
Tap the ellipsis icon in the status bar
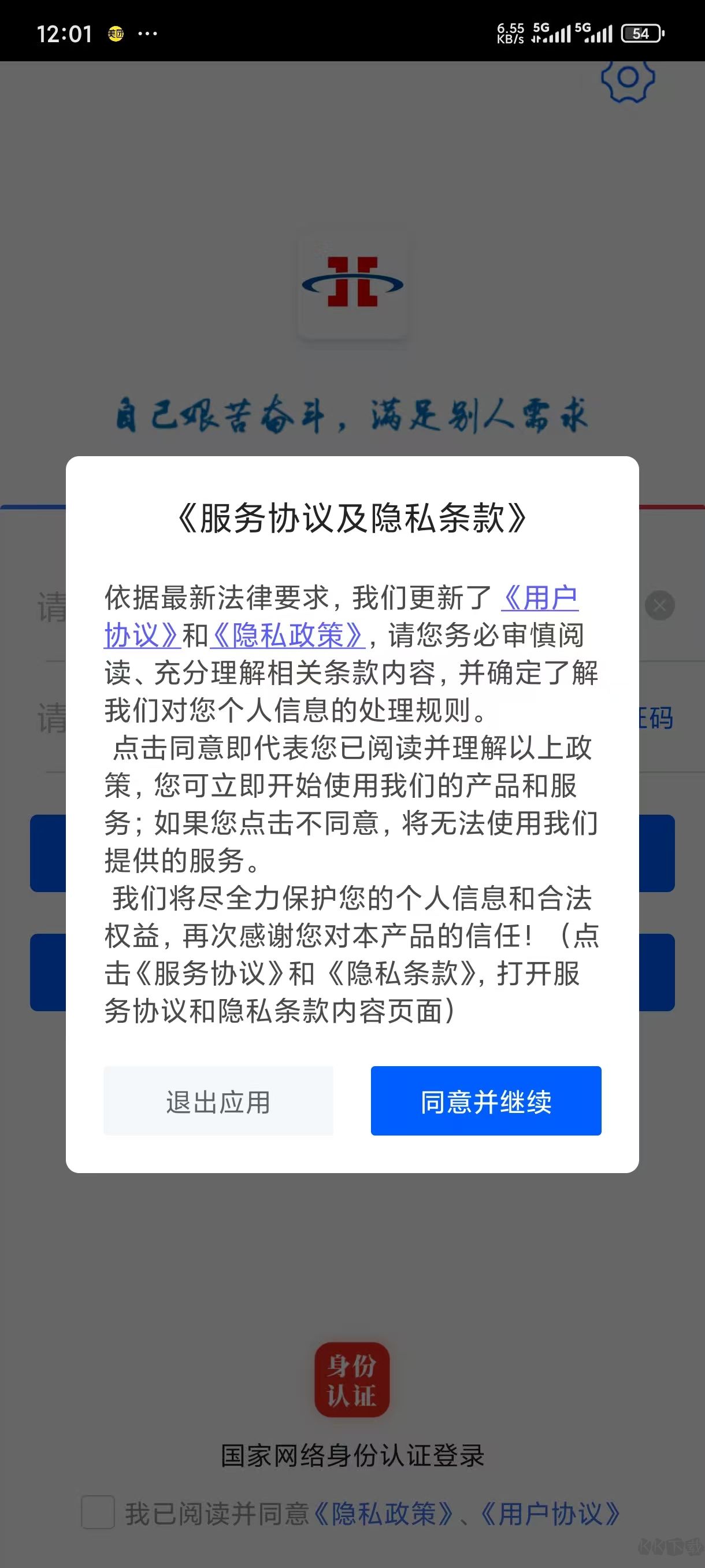[x=149, y=33]
